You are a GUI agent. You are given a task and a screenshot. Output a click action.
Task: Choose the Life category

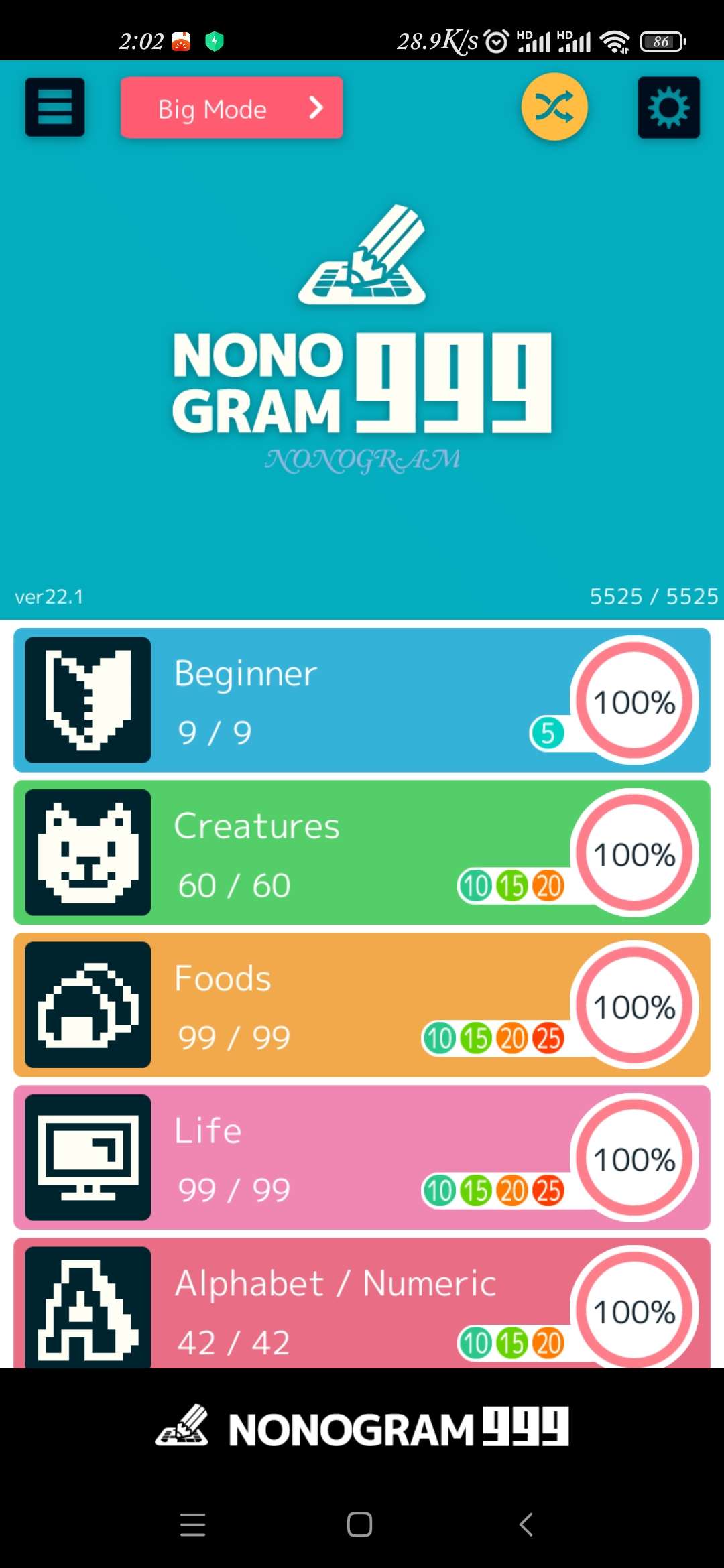point(362,1157)
